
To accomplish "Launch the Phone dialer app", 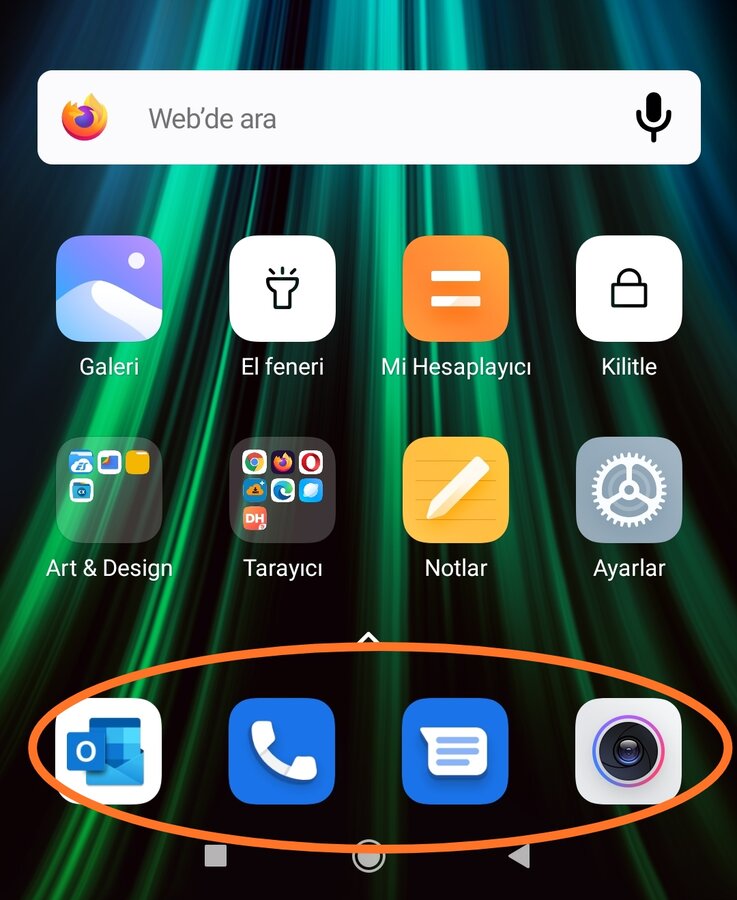I will (282, 751).
